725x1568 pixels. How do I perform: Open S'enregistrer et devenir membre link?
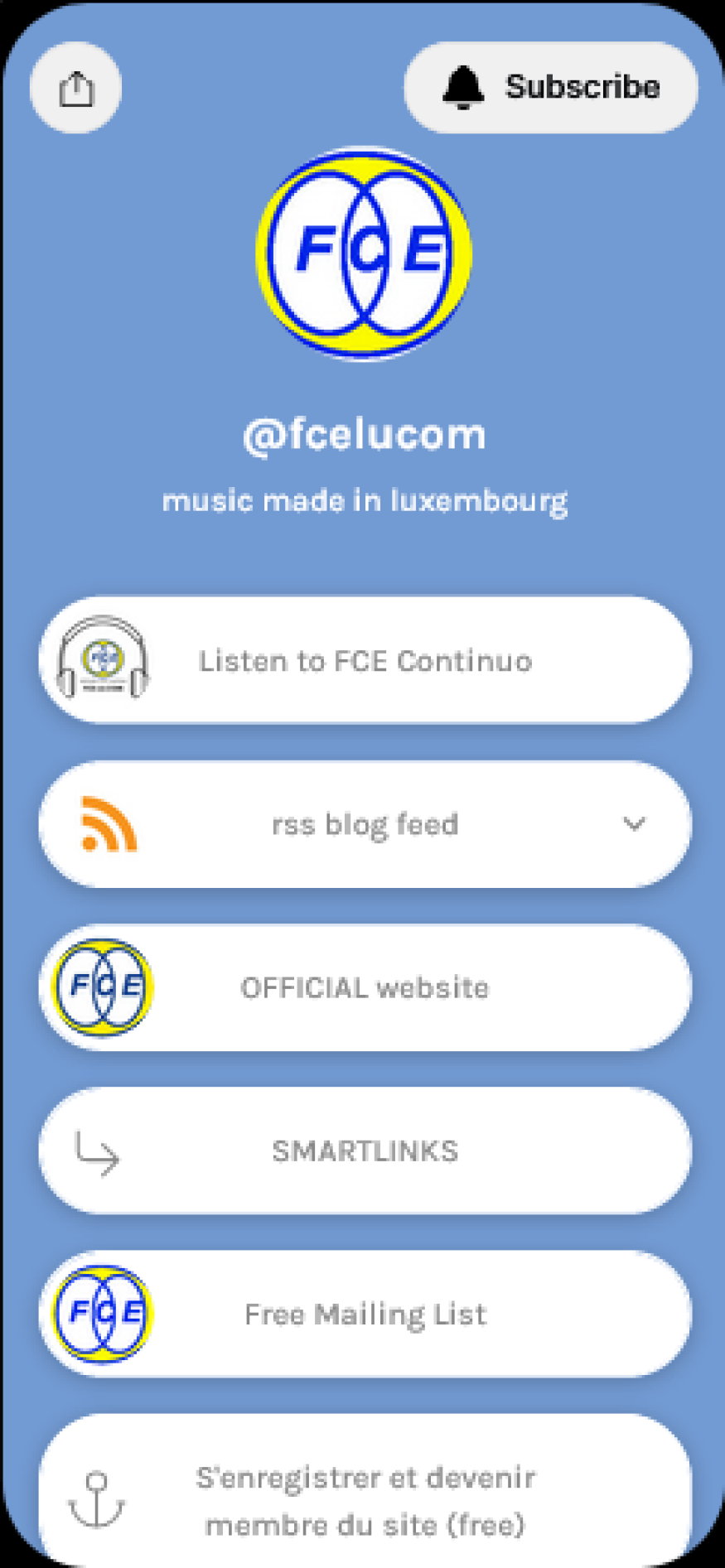point(365,1499)
